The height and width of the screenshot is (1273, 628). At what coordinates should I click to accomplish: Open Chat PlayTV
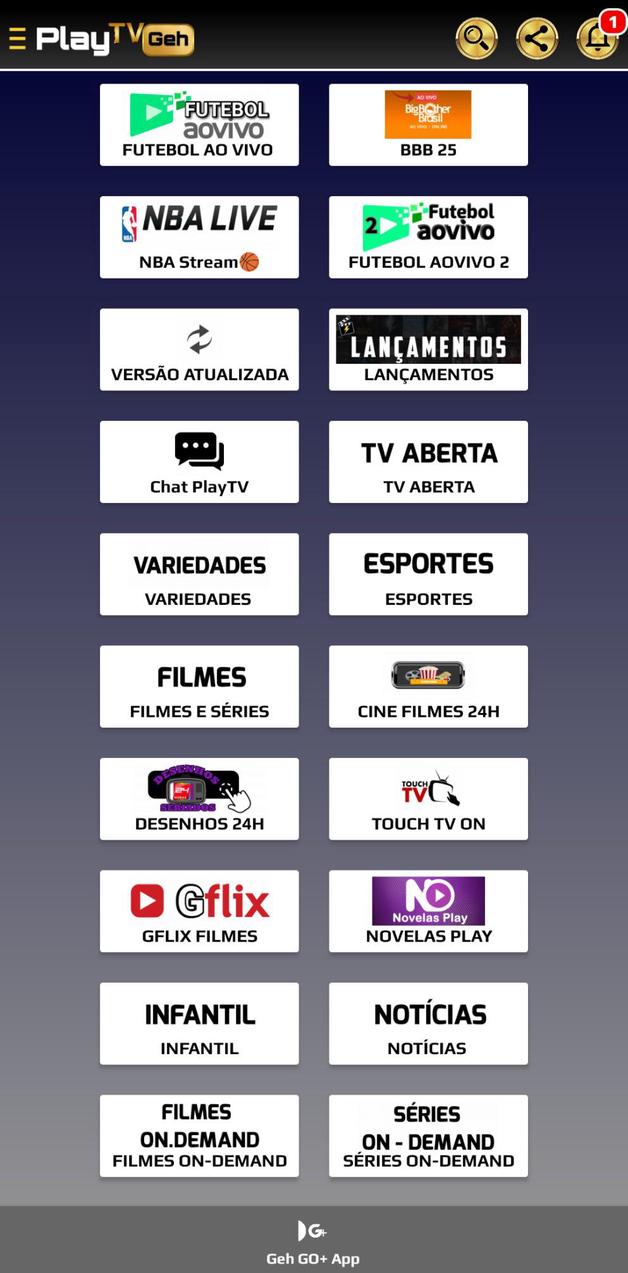[199, 462]
